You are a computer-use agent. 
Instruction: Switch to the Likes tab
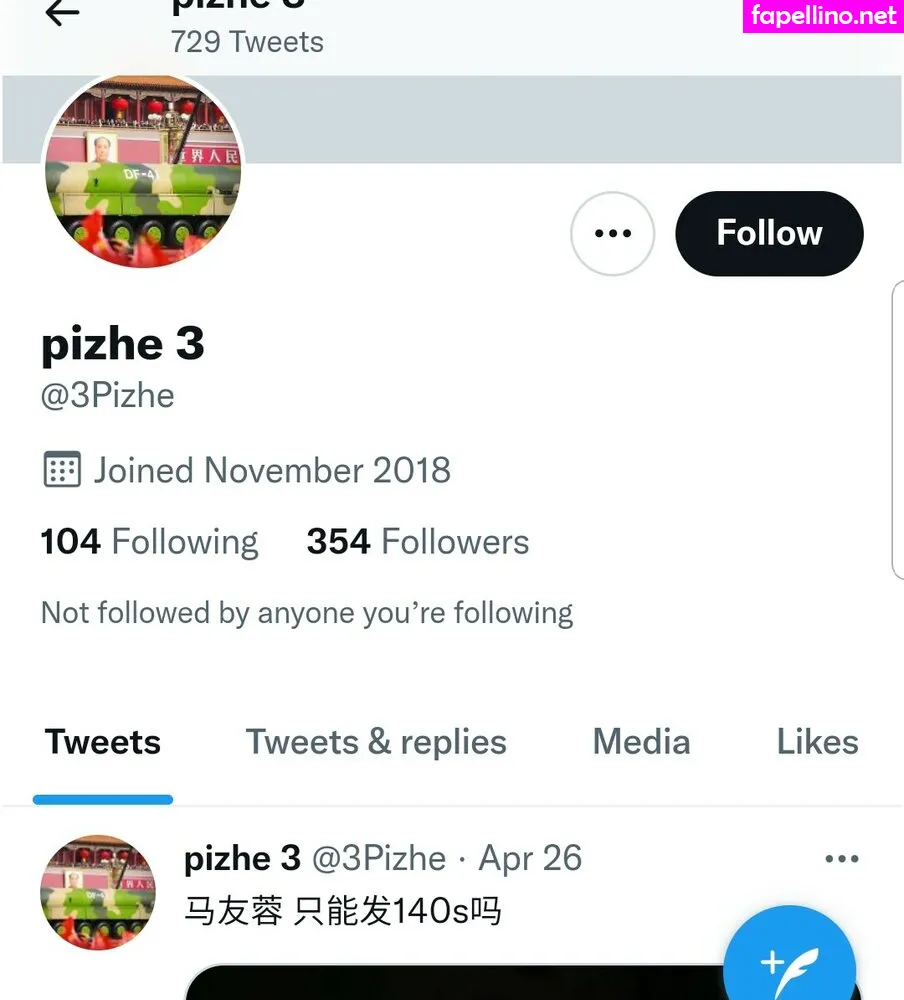tap(817, 743)
